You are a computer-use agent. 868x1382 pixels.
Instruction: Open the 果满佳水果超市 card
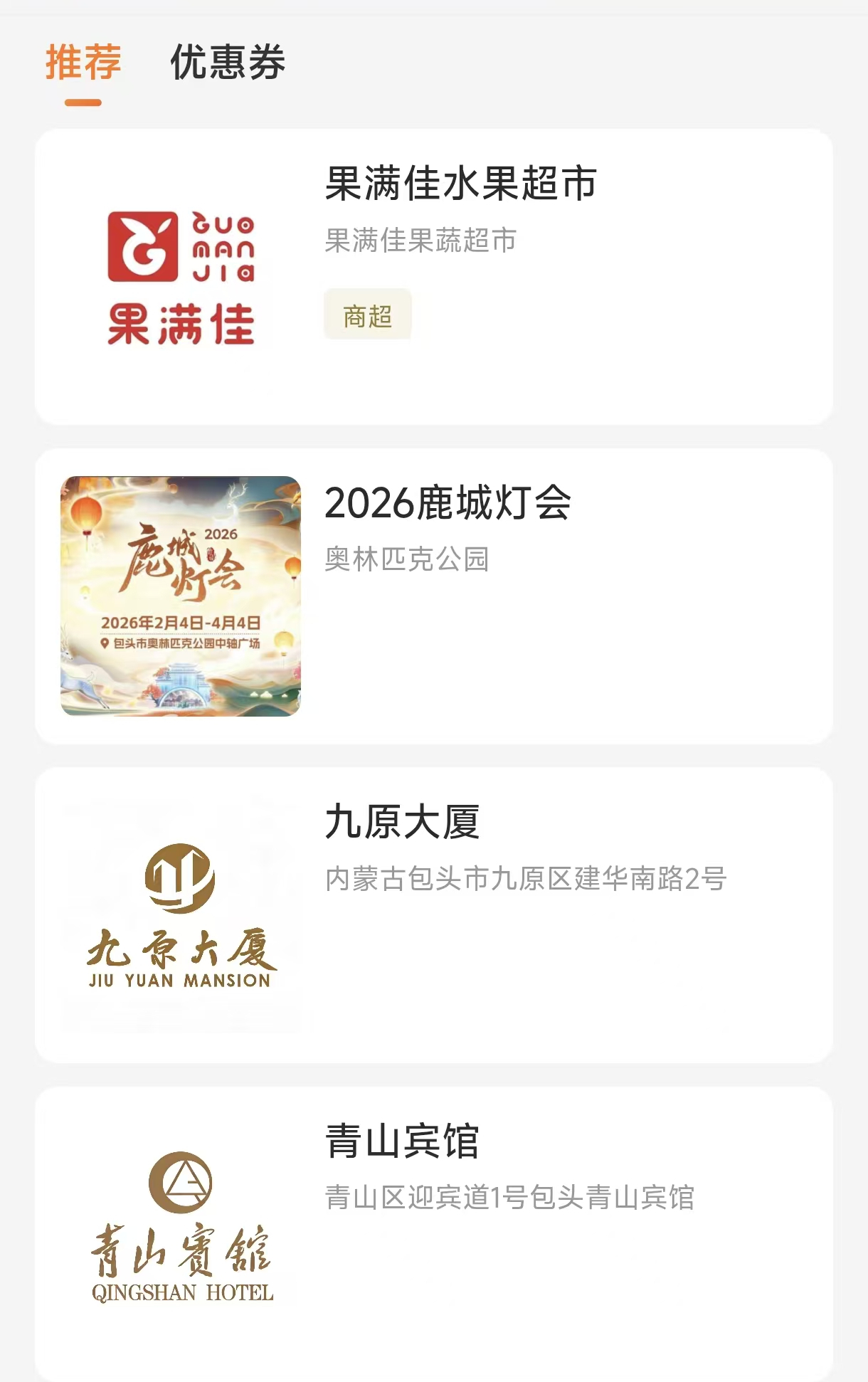click(x=433, y=277)
